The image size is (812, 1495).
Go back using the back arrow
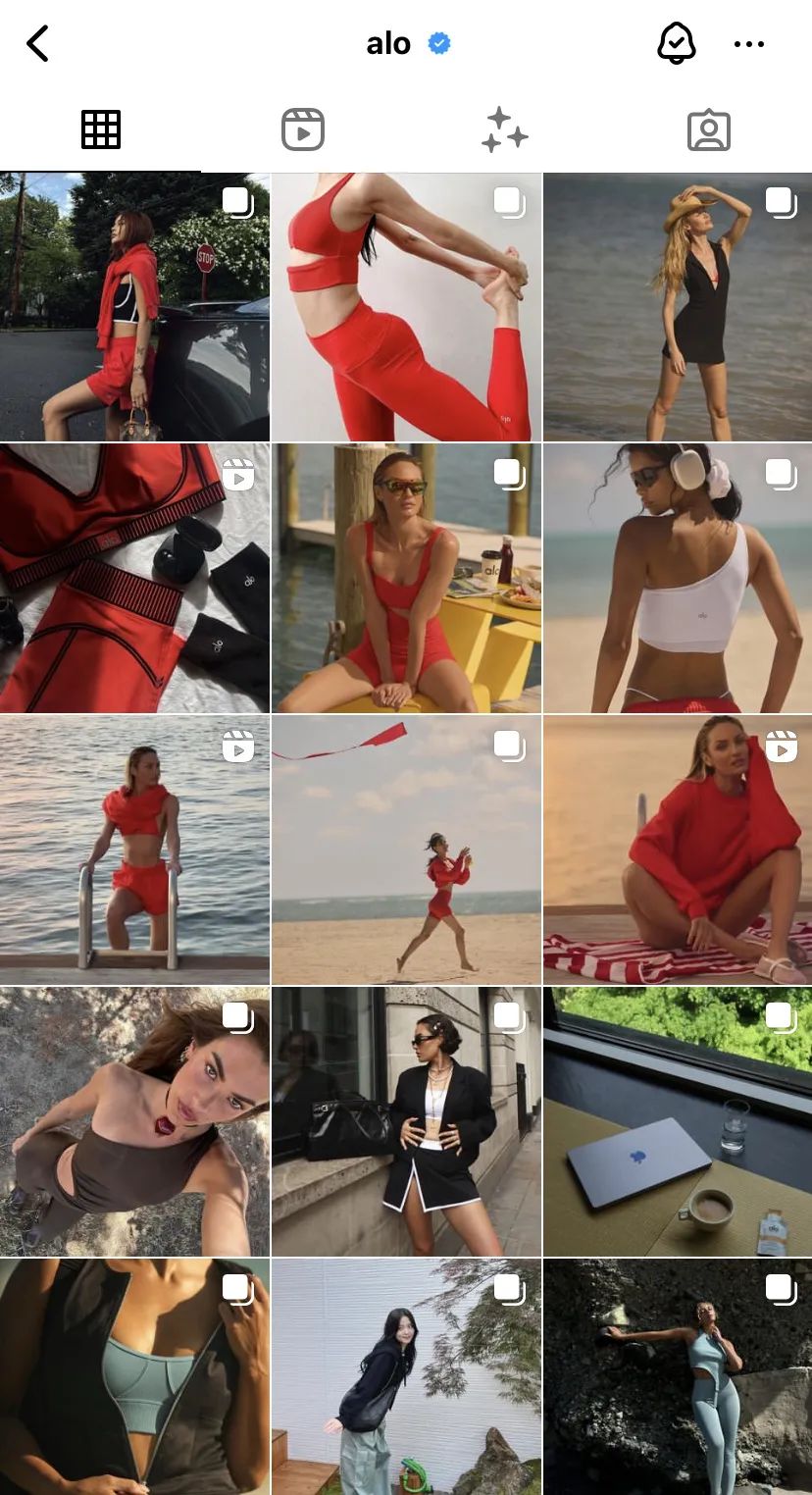tap(37, 44)
